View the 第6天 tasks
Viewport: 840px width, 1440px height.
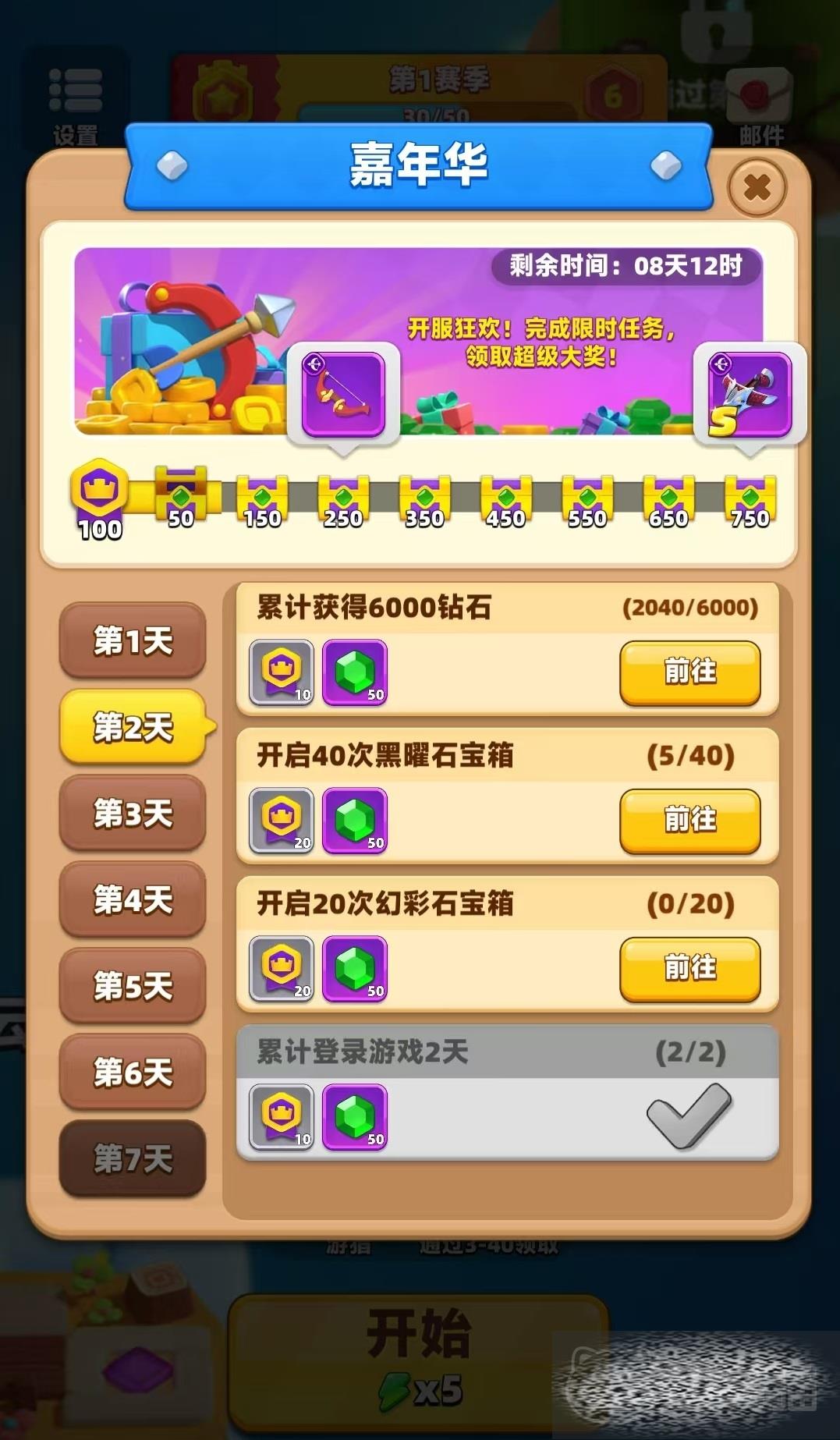point(133,1072)
